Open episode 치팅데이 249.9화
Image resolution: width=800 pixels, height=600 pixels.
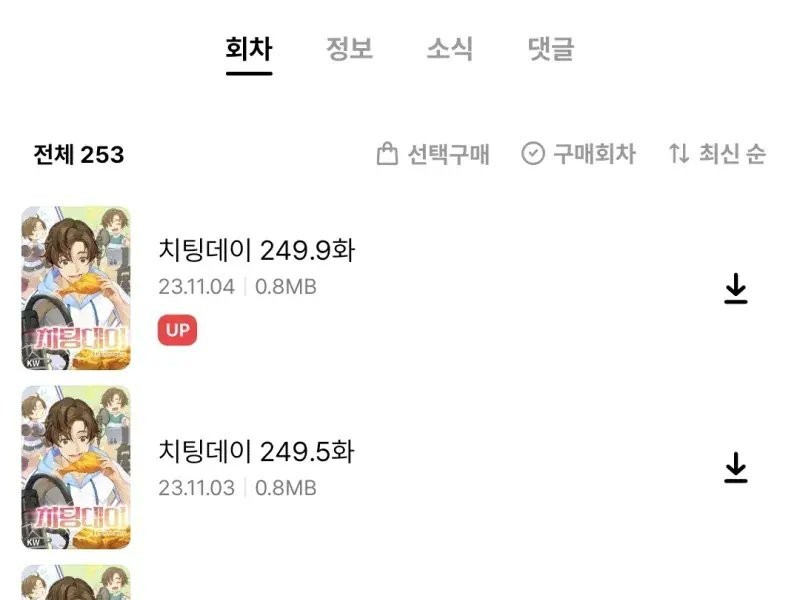click(257, 251)
